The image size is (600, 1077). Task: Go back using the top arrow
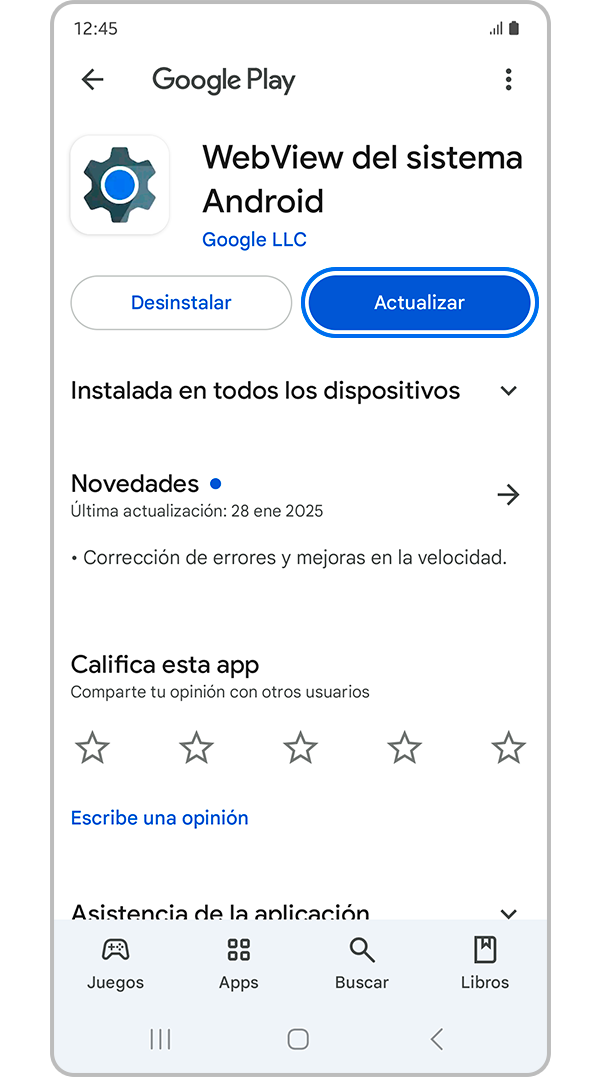click(93, 80)
